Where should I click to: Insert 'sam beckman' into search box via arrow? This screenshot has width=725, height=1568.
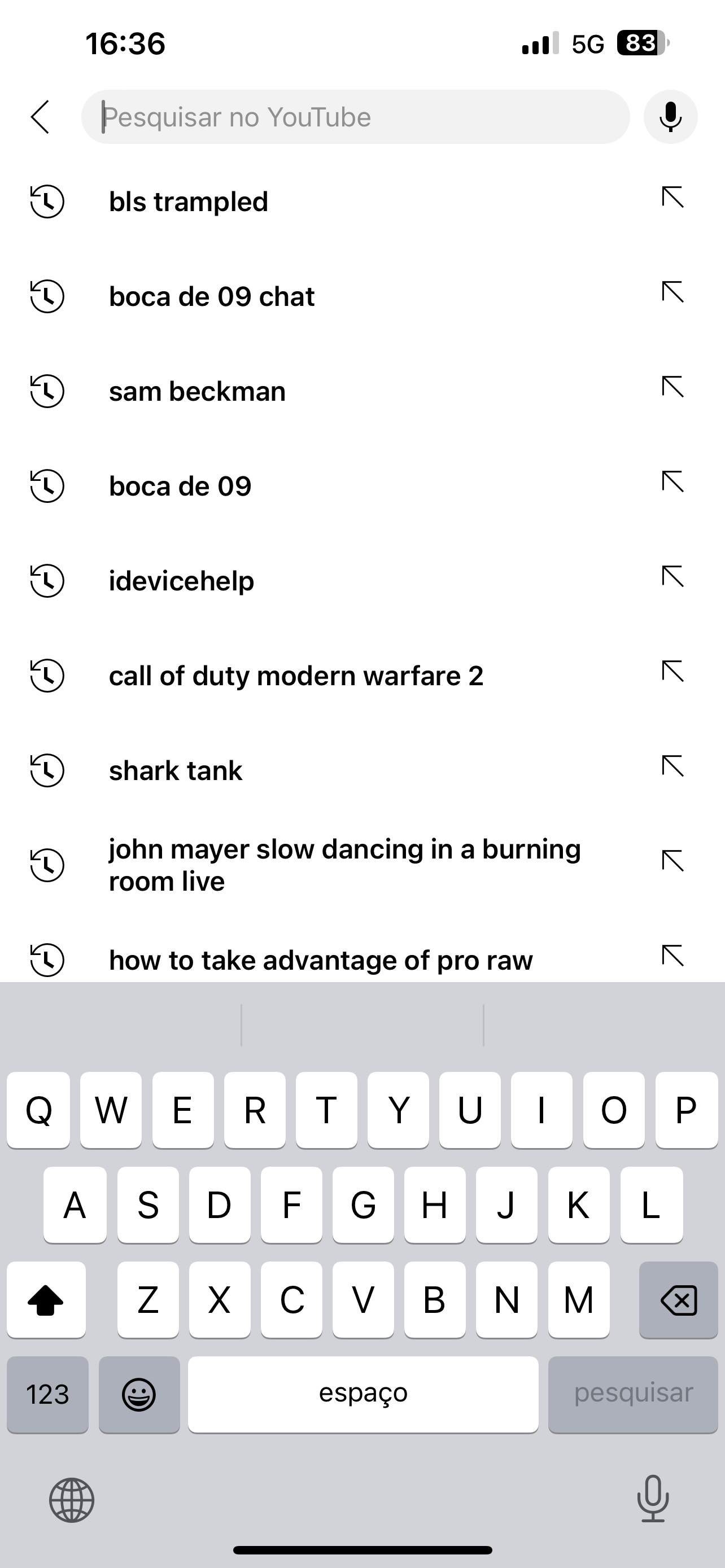[x=672, y=387]
